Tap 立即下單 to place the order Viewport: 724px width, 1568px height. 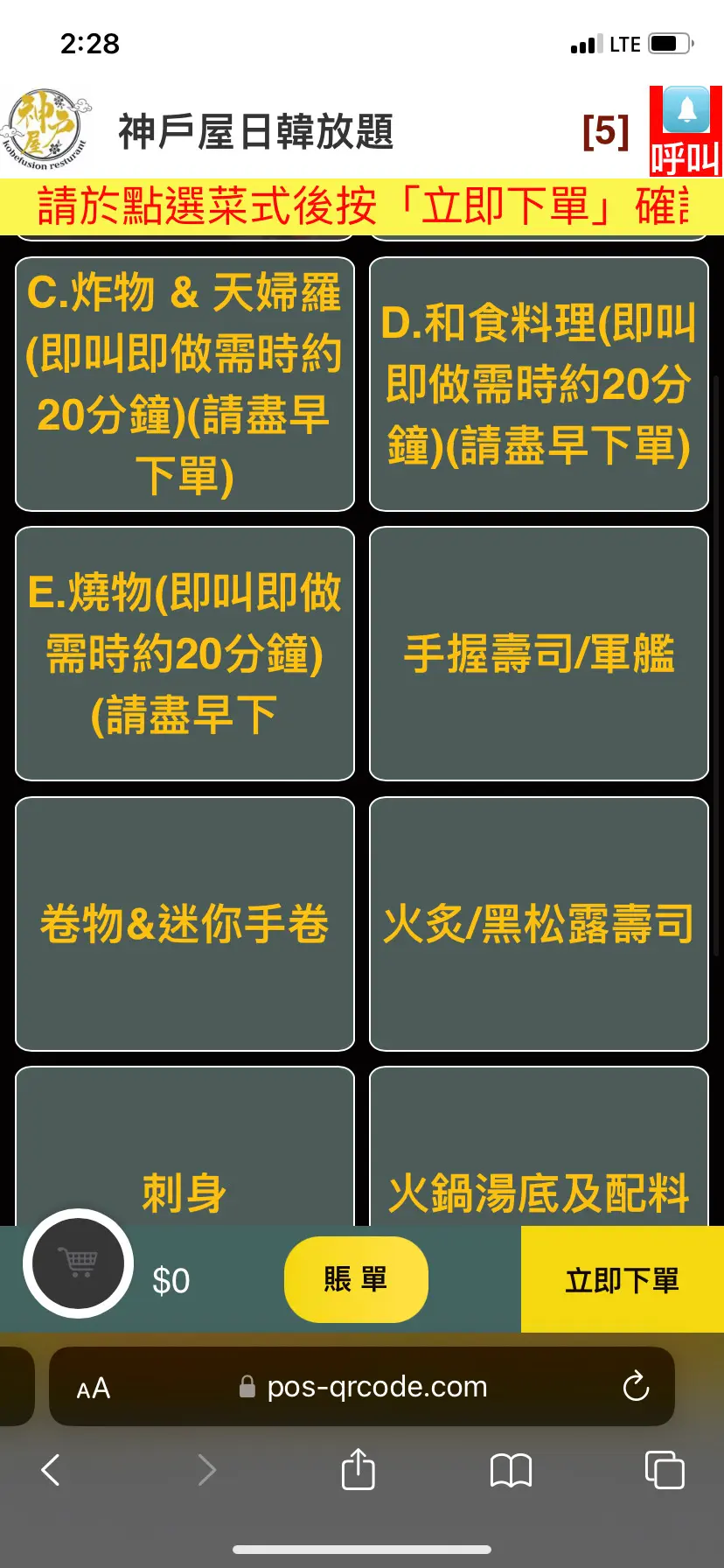pyautogui.click(x=622, y=1280)
